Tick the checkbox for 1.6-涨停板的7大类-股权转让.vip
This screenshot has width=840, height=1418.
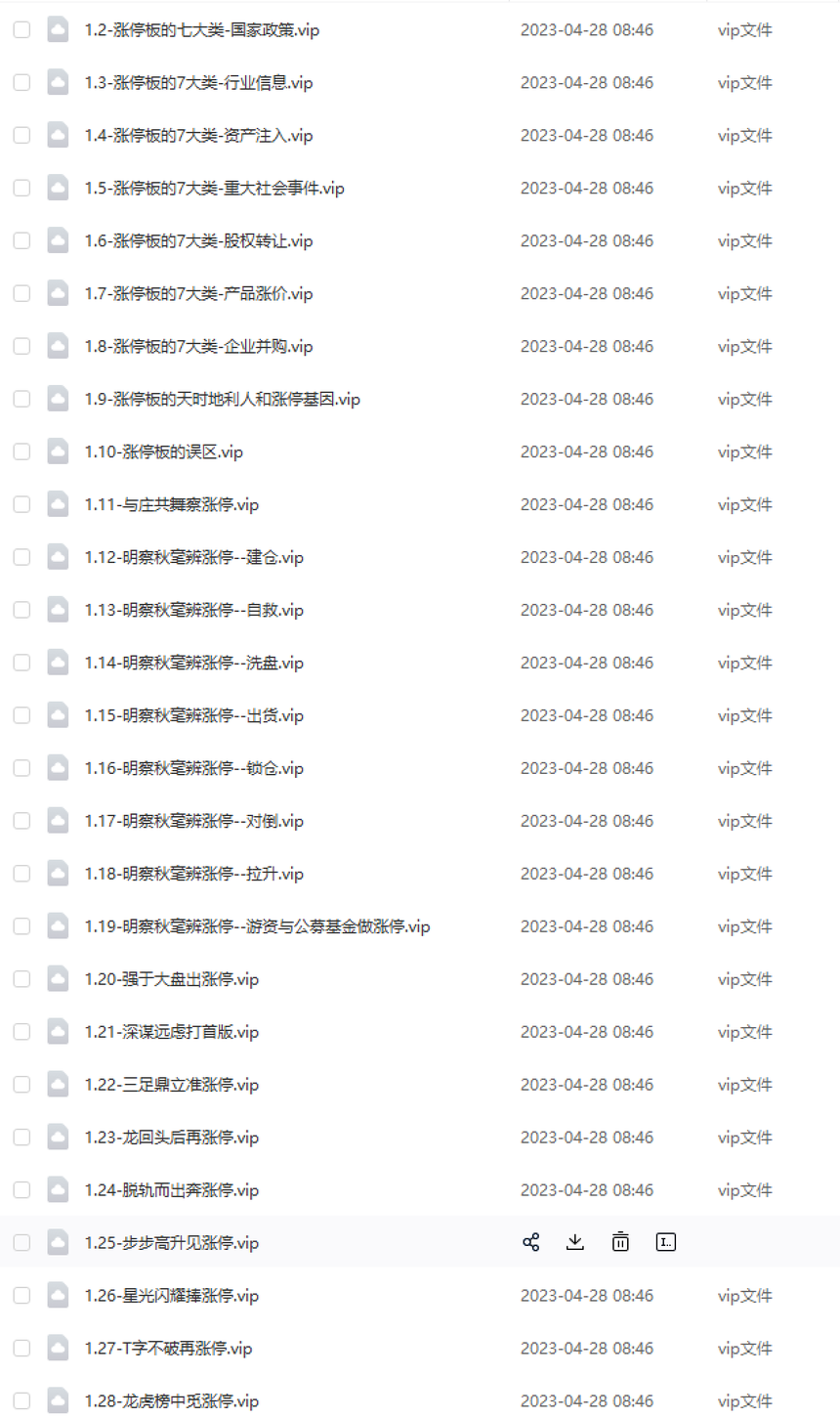pos(21,241)
